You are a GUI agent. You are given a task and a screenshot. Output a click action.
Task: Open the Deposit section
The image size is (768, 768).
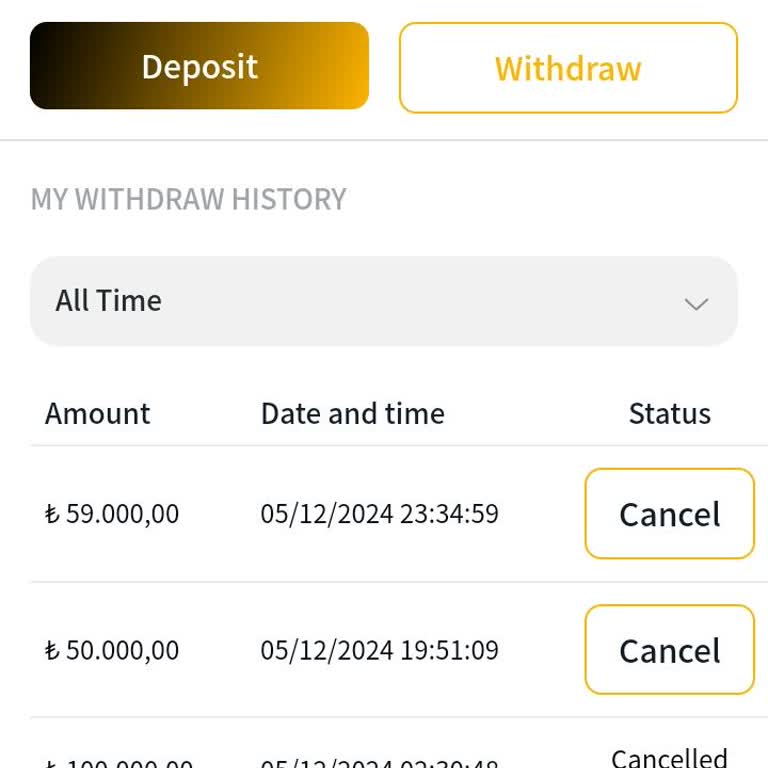click(199, 66)
